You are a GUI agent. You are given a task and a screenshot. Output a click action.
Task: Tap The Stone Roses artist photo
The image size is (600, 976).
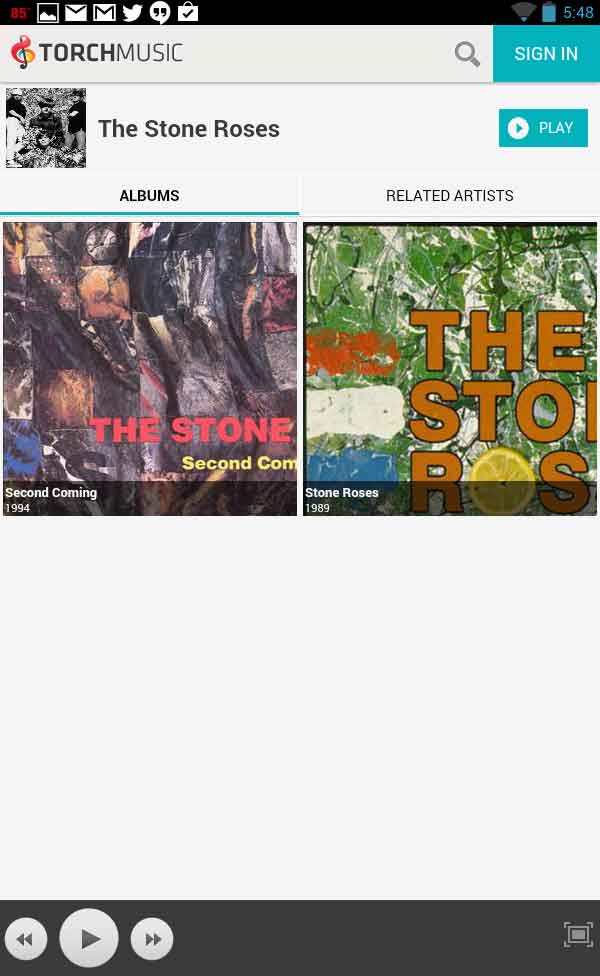pyautogui.click(x=46, y=128)
